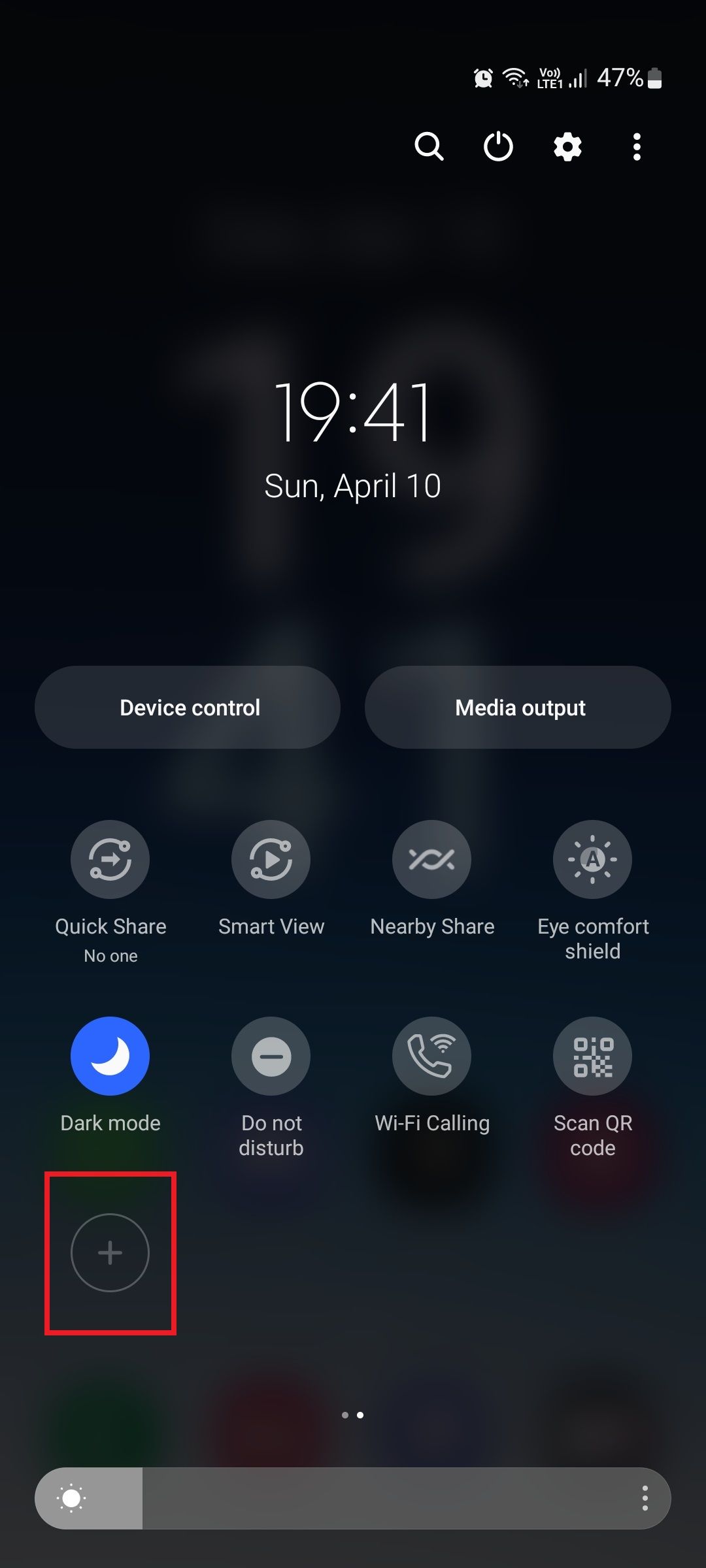Image resolution: width=706 pixels, height=1568 pixels.
Task: Enable Do not disturb
Action: 271,1055
